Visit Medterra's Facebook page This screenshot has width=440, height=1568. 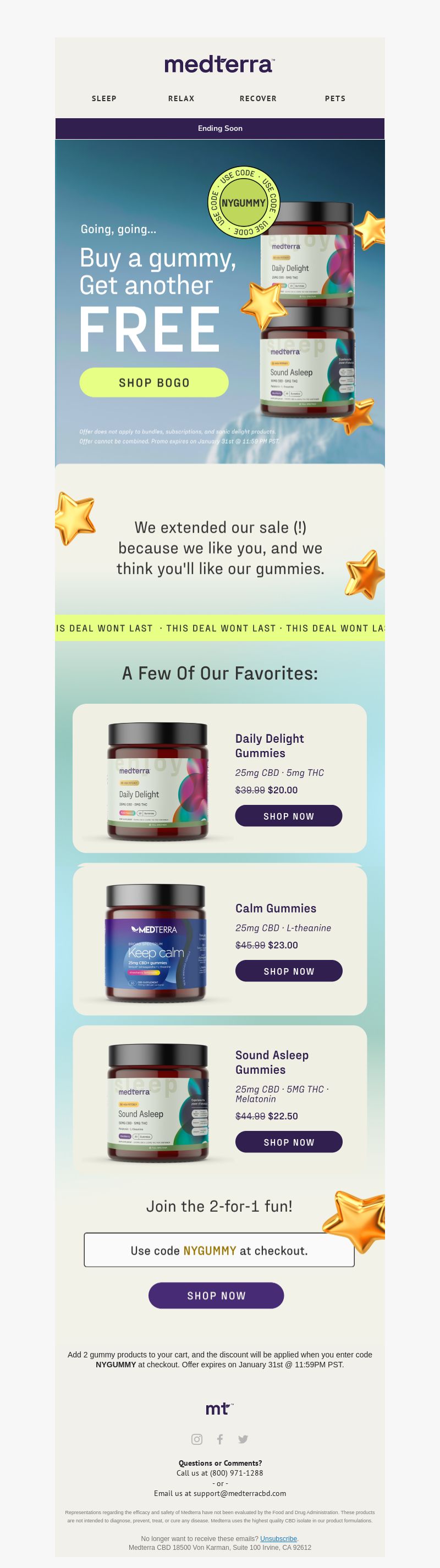pos(221,1439)
